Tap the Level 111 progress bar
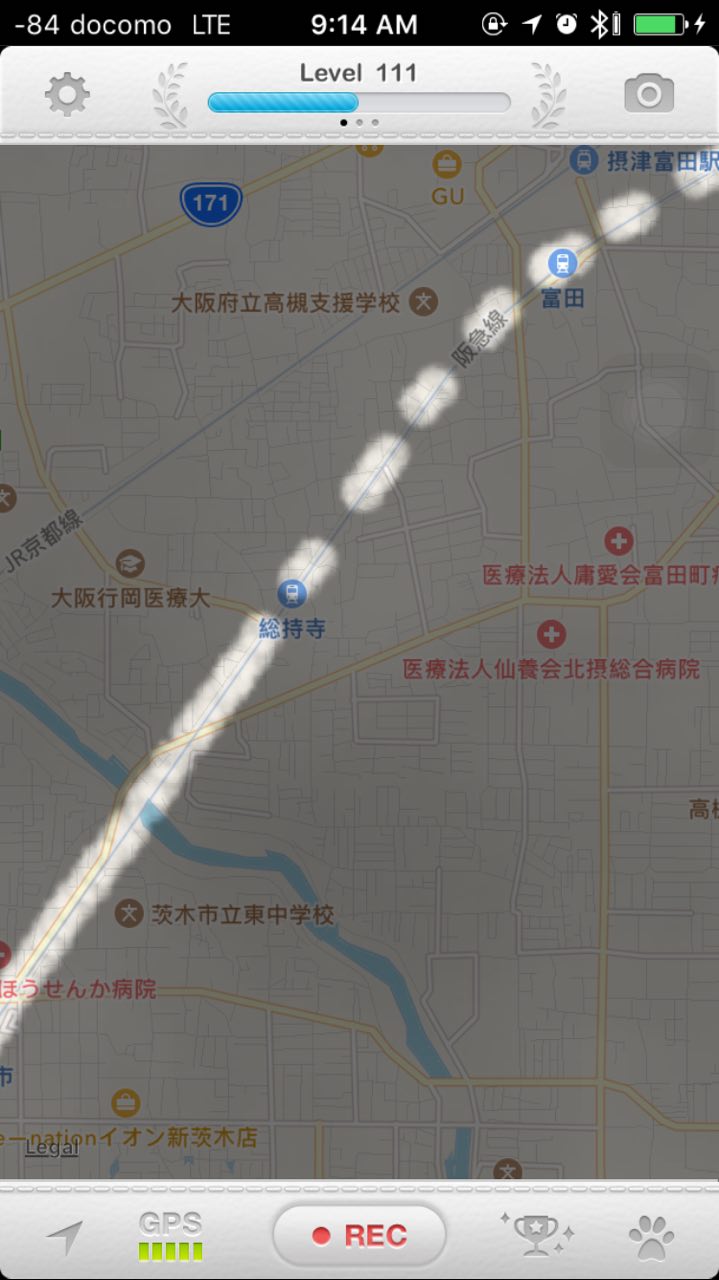Image resolution: width=719 pixels, height=1280 pixels. (x=359, y=102)
